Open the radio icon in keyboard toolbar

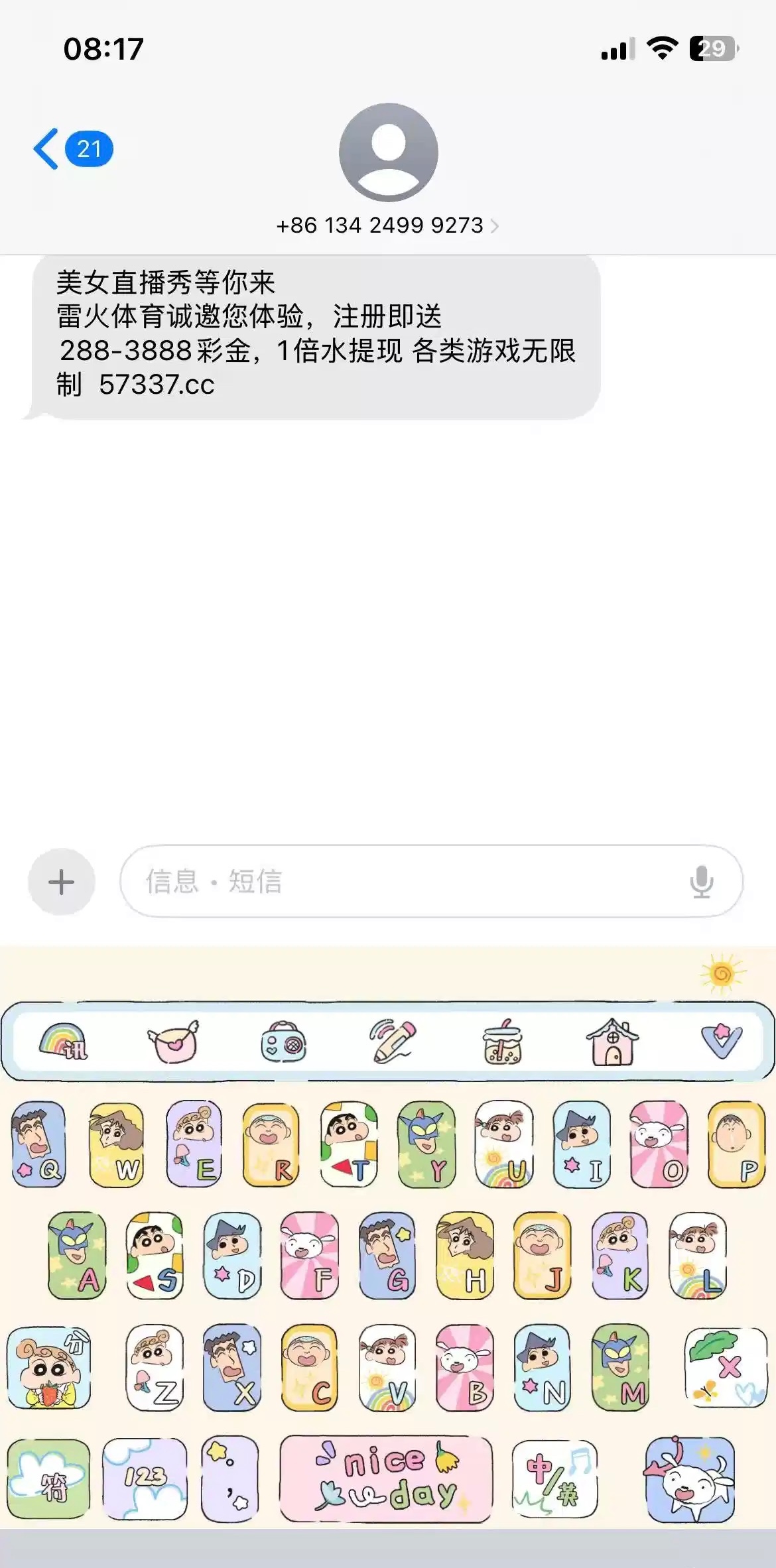283,1042
